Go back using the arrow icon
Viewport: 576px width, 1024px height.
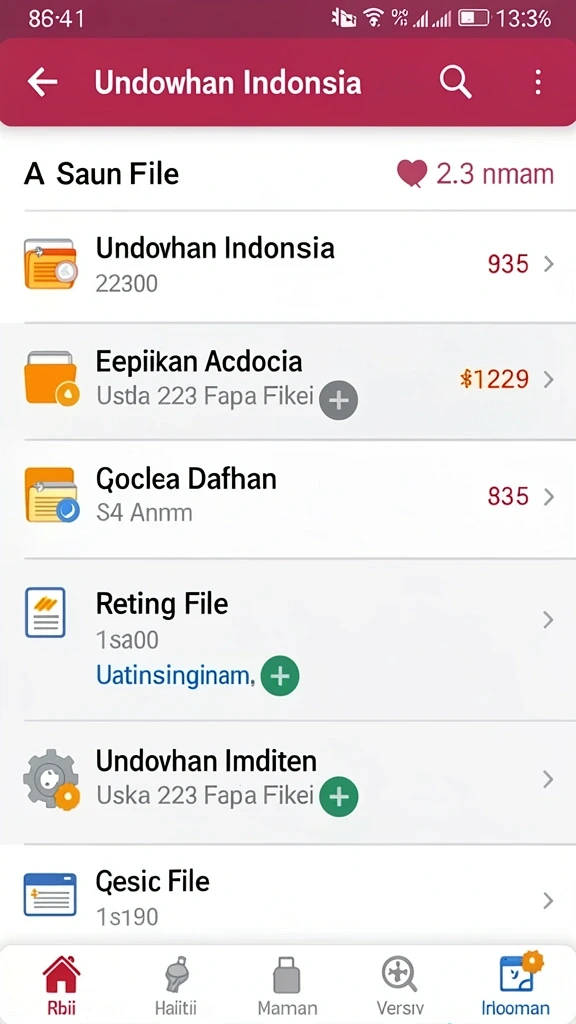pyautogui.click(x=42, y=82)
